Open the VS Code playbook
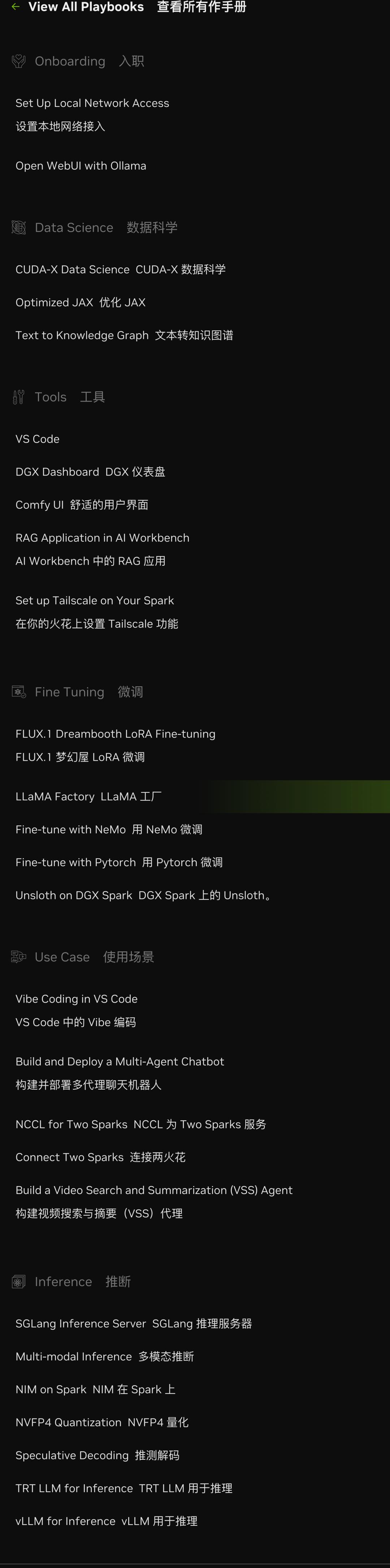Viewport: 390px width, 1568px height. tap(37, 439)
